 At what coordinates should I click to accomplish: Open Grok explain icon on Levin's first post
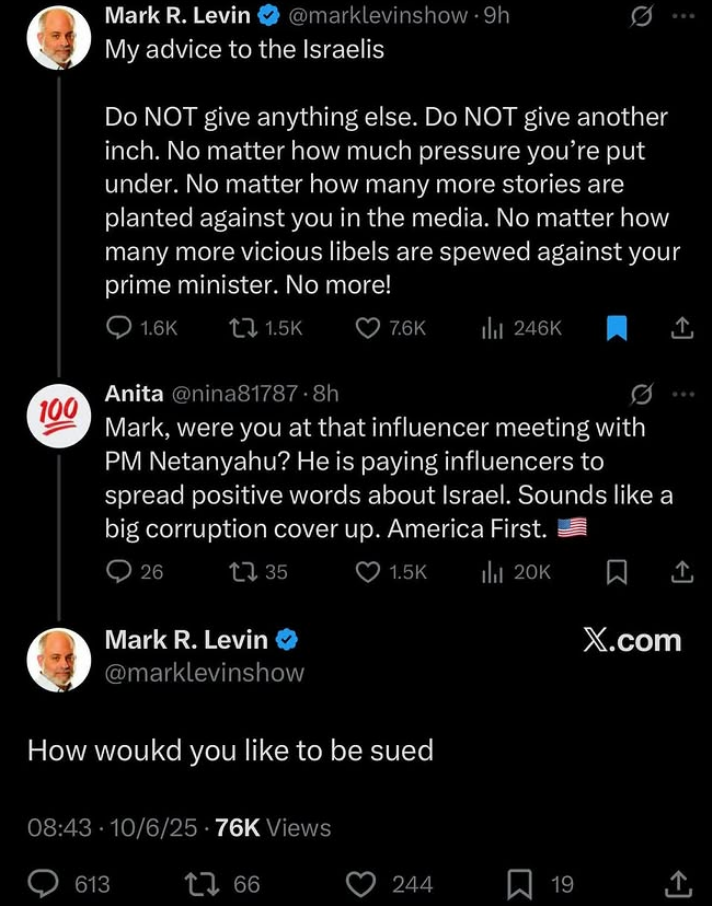pyautogui.click(x=645, y=17)
